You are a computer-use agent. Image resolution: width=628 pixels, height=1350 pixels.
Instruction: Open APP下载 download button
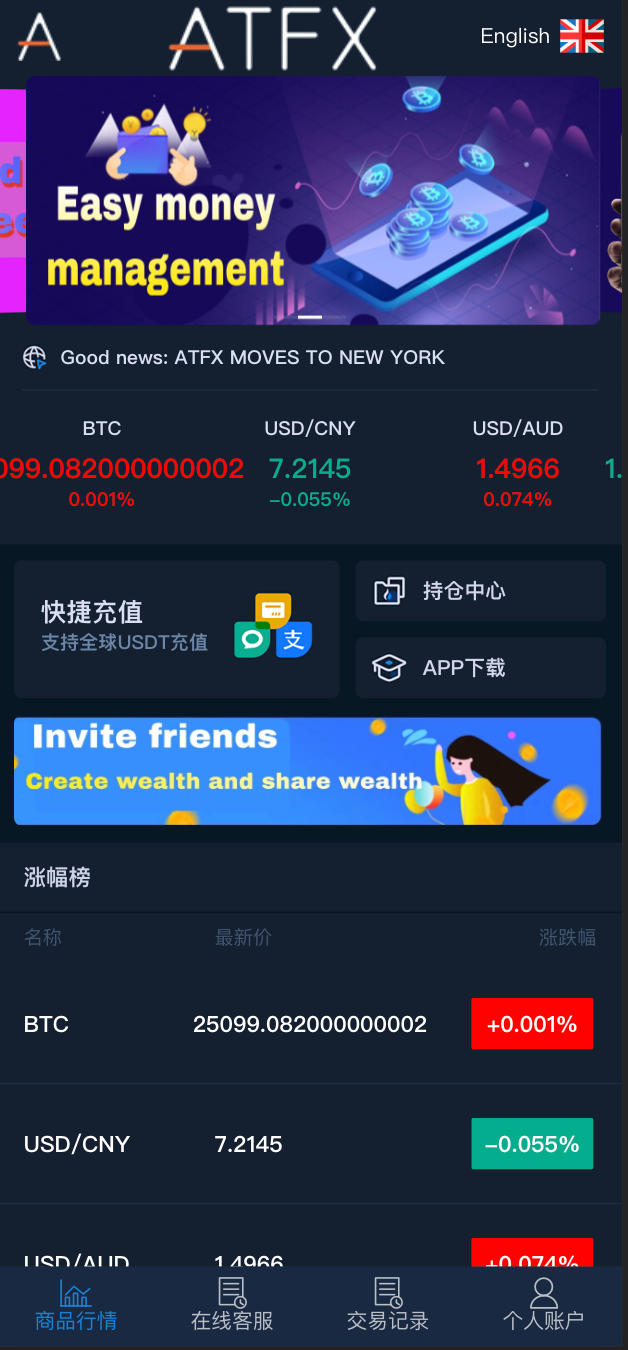point(481,667)
